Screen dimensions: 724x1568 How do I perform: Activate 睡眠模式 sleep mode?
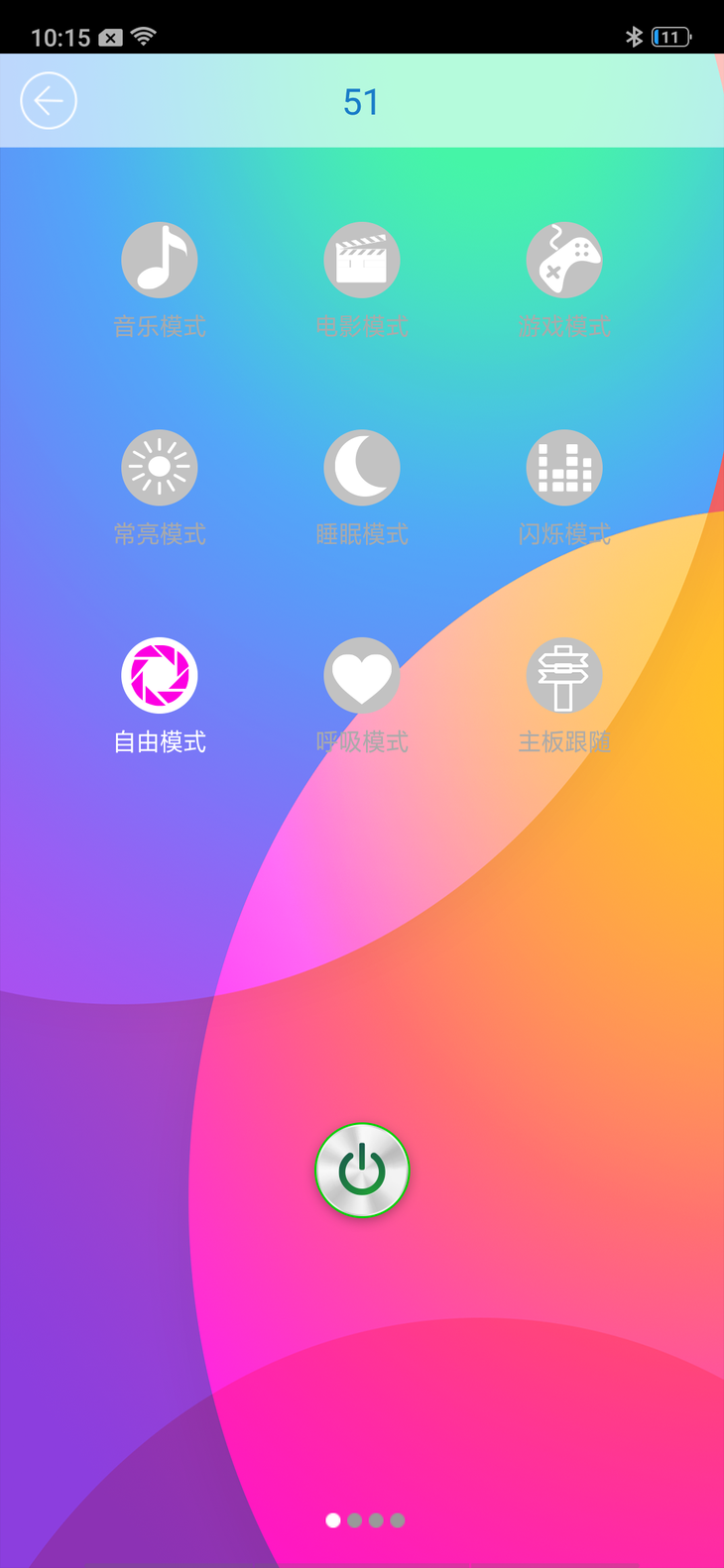tap(362, 468)
